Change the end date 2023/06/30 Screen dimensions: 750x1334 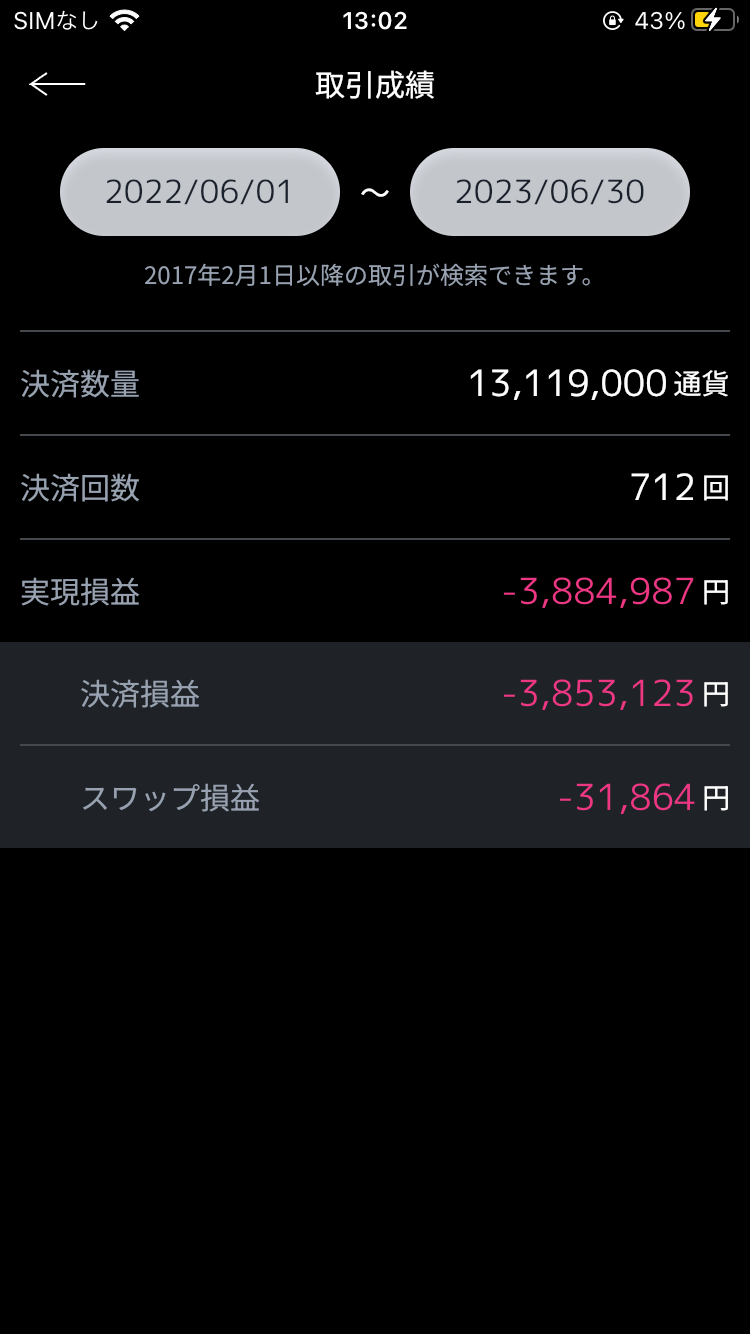[x=550, y=192]
